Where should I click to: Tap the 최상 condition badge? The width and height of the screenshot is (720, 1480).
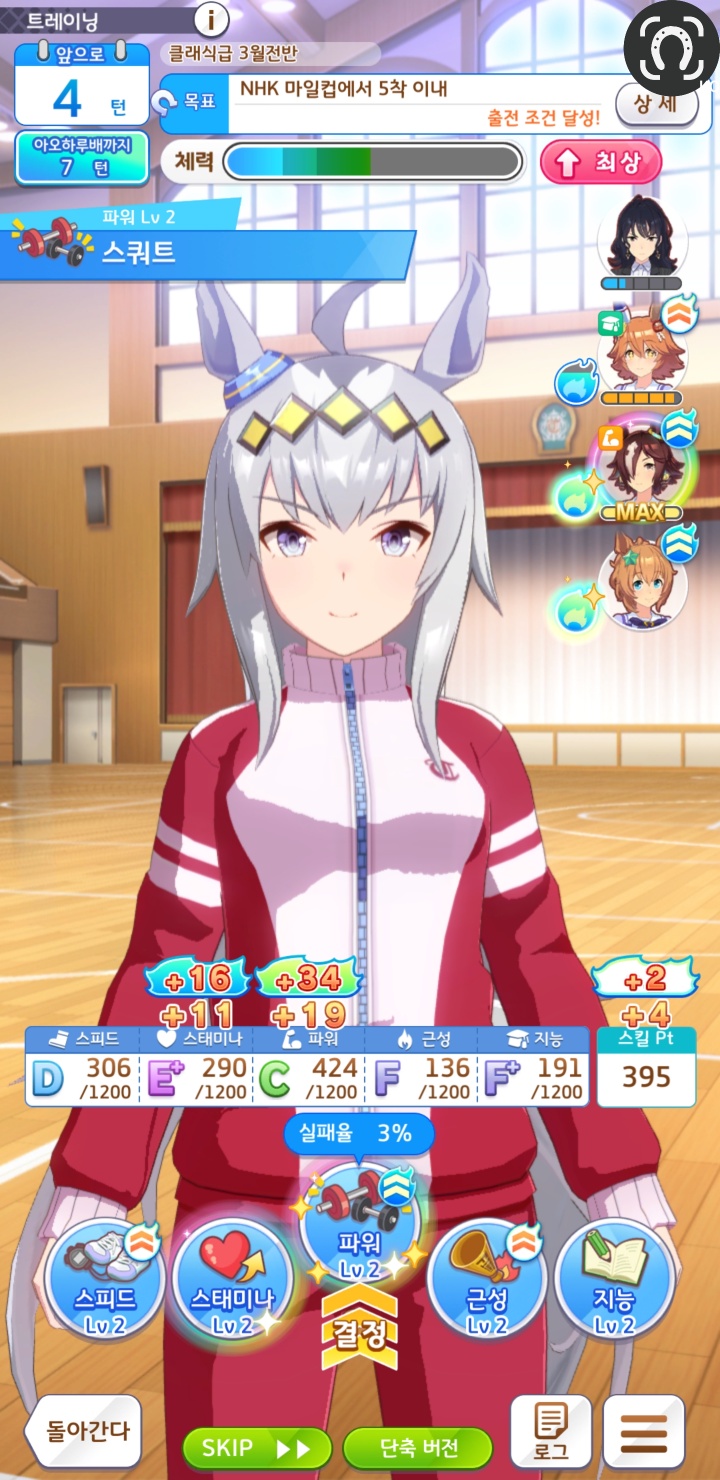point(601,163)
